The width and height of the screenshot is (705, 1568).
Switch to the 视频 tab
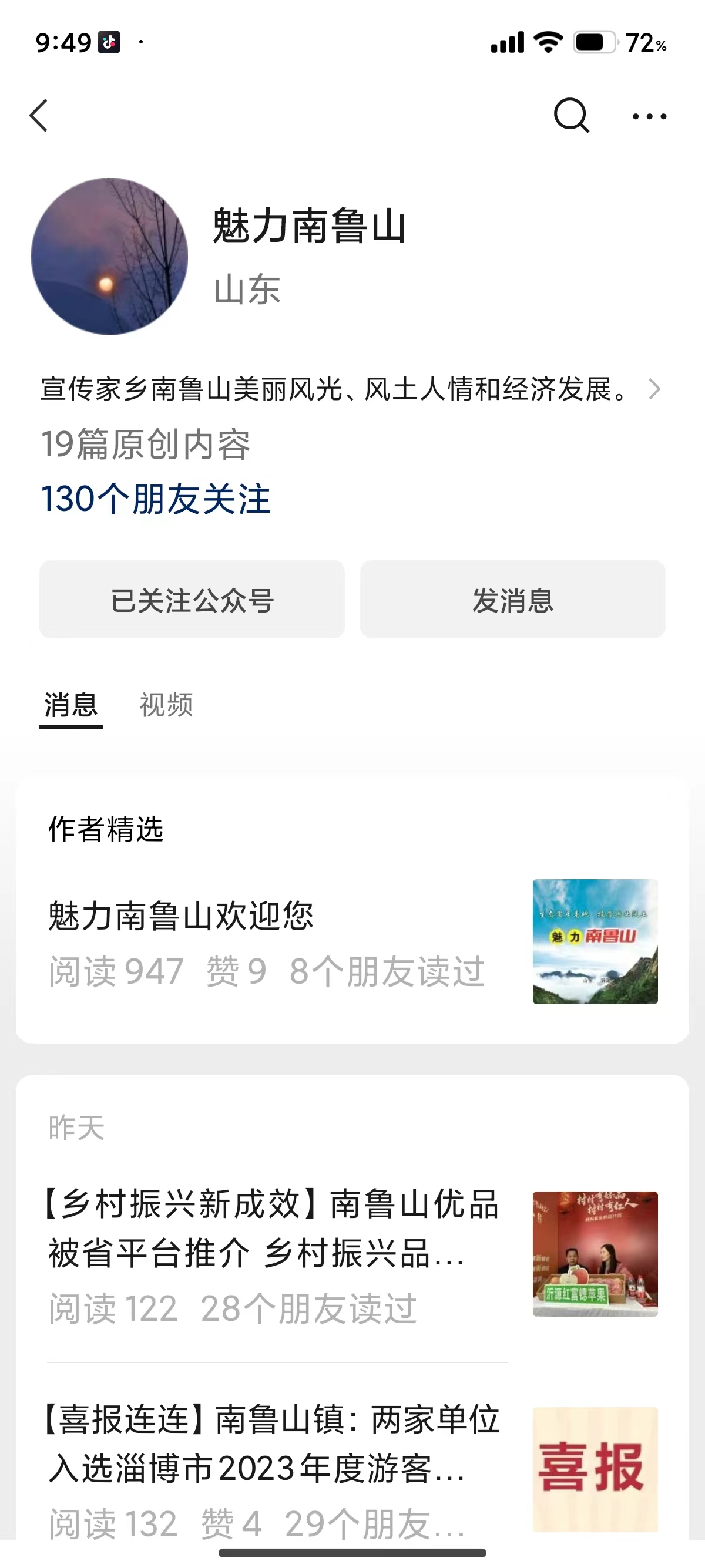(166, 705)
